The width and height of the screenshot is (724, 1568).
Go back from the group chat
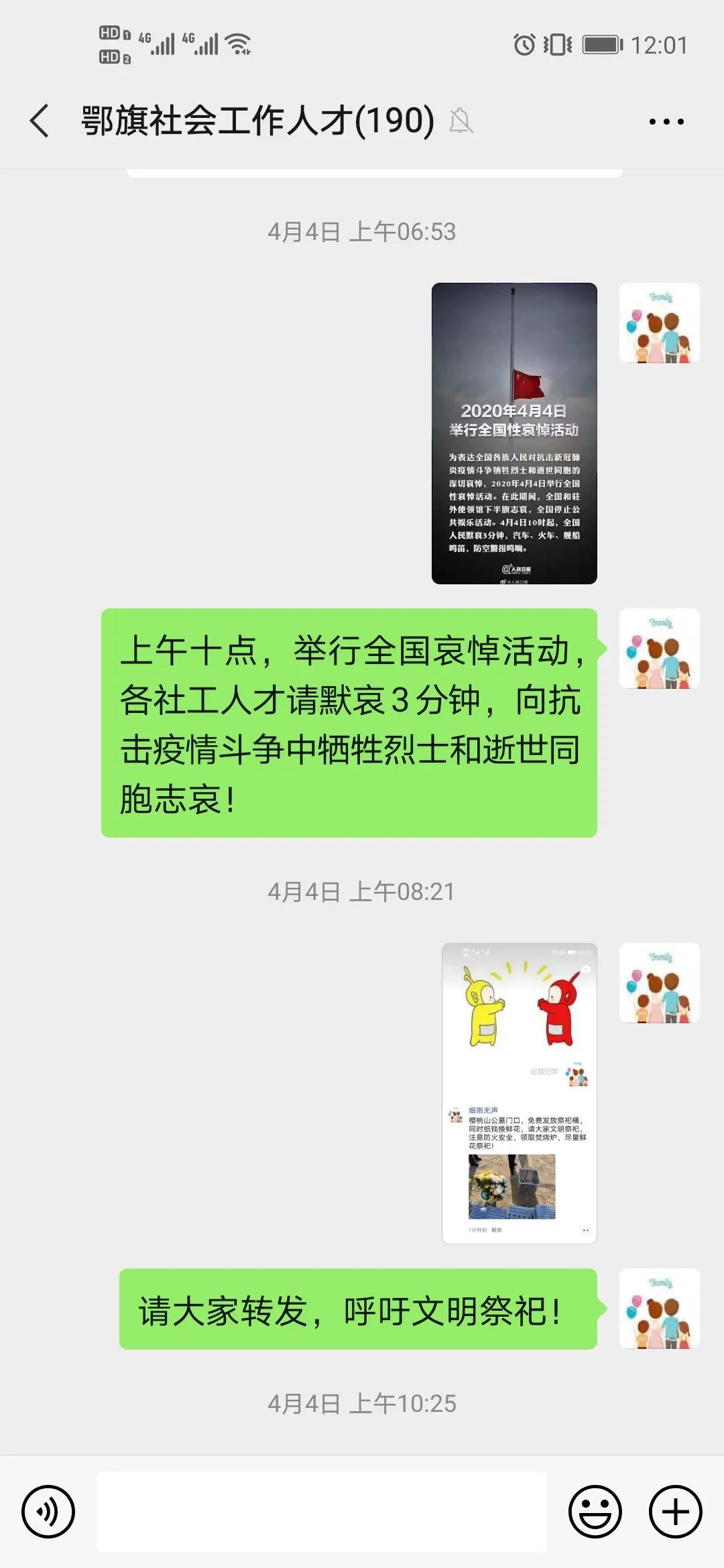coord(40,121)
